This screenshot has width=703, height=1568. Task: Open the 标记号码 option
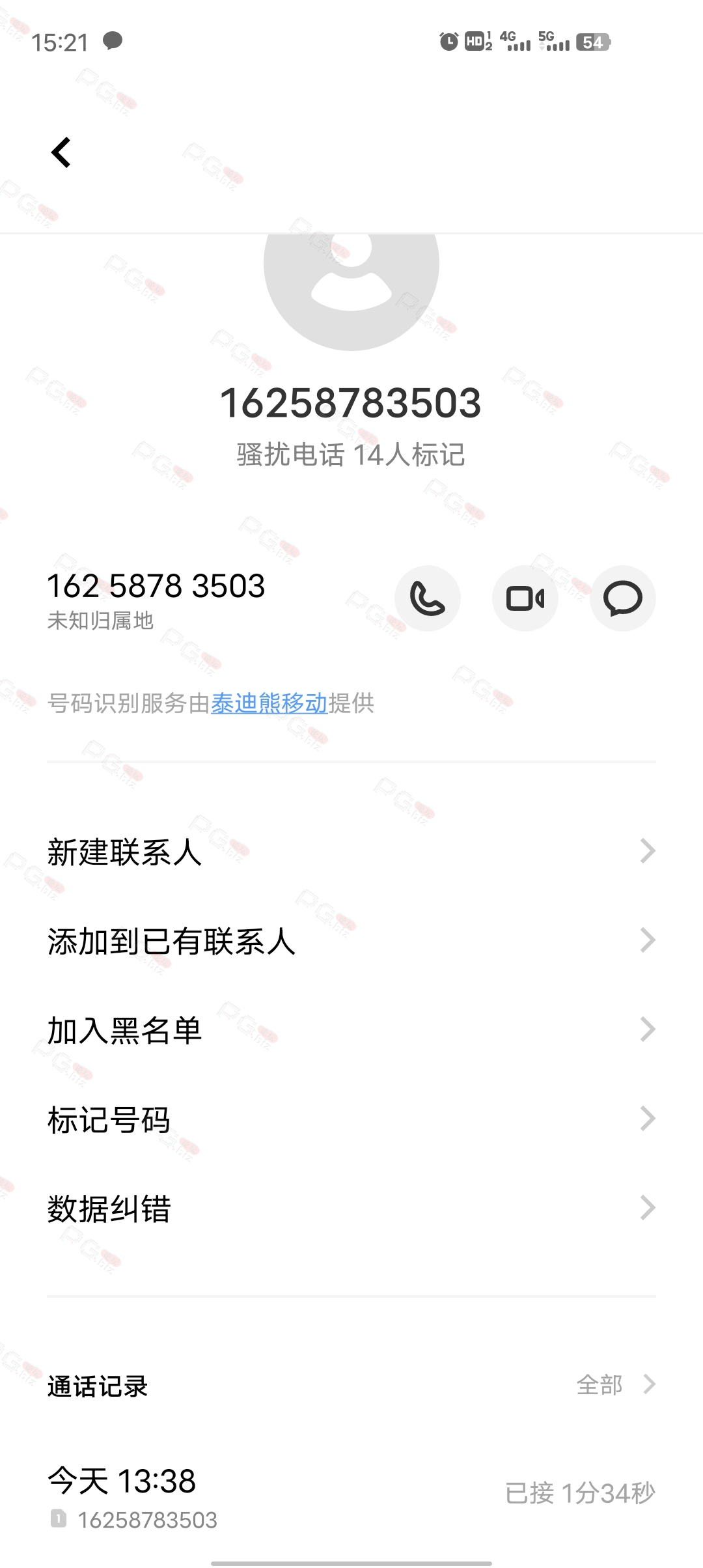click(351, 1119)
